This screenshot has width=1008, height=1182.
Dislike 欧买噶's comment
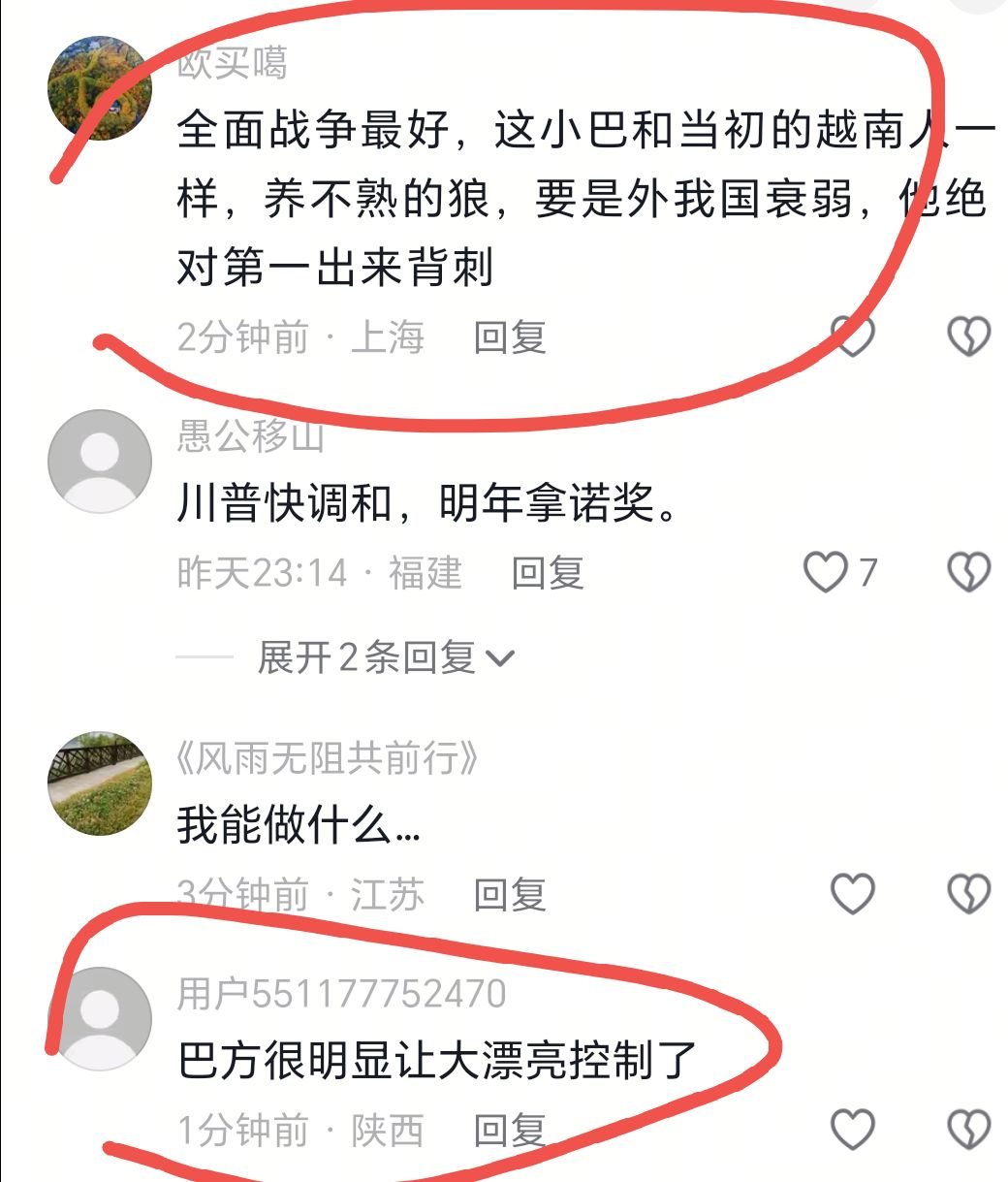pos(968,337)
